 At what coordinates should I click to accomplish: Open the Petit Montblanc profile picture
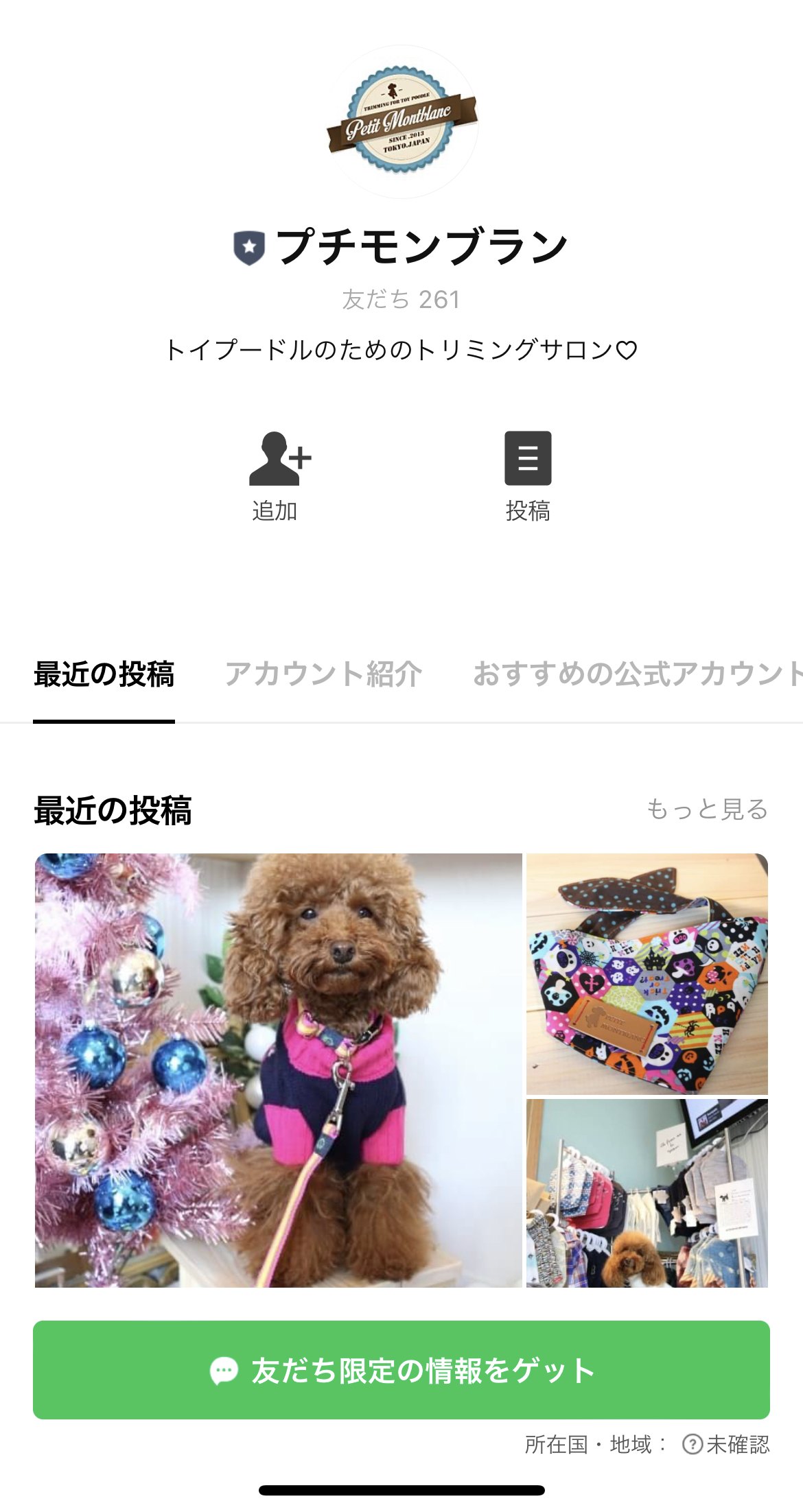point(401,123)
